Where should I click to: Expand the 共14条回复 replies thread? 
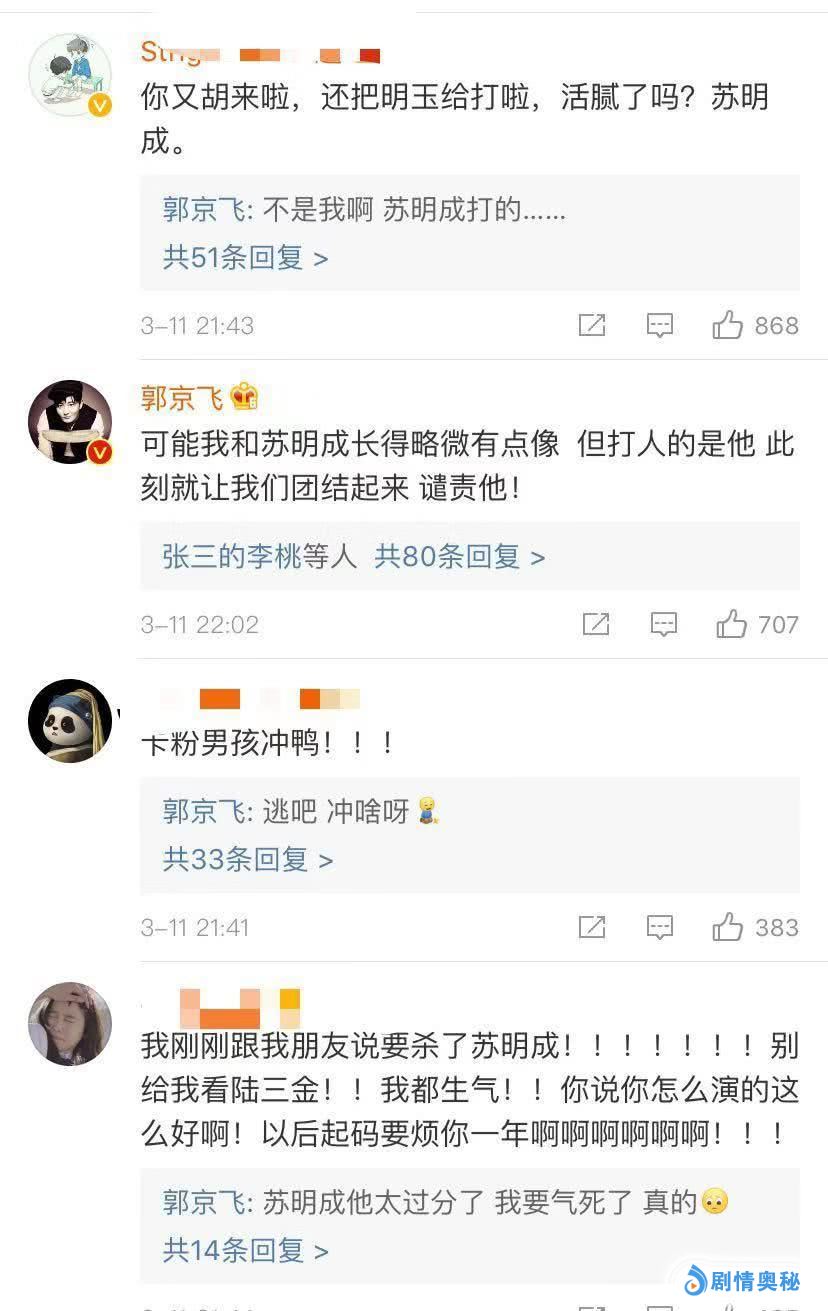point(245,1250)
